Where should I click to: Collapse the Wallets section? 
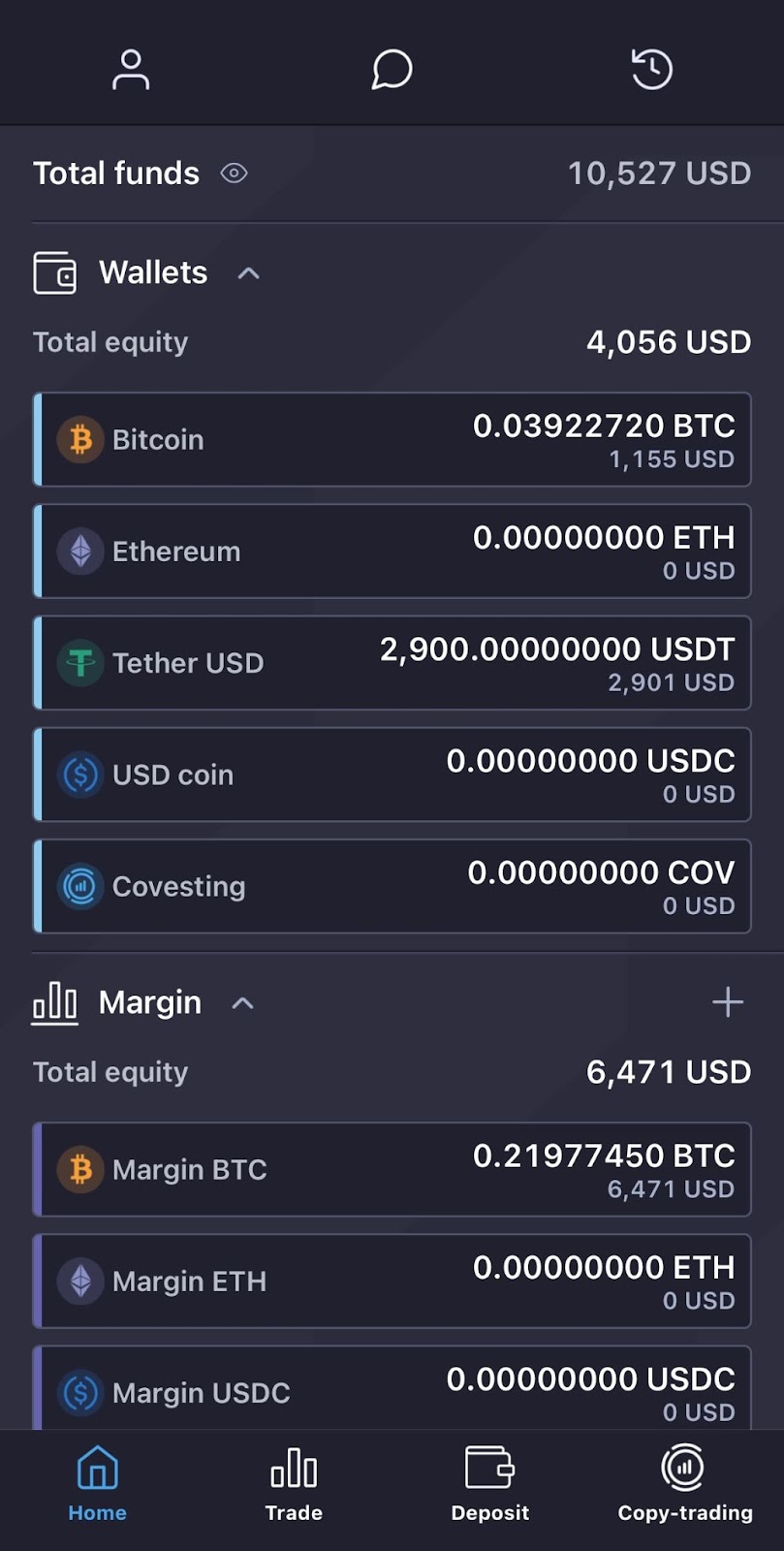click(249, 273)
